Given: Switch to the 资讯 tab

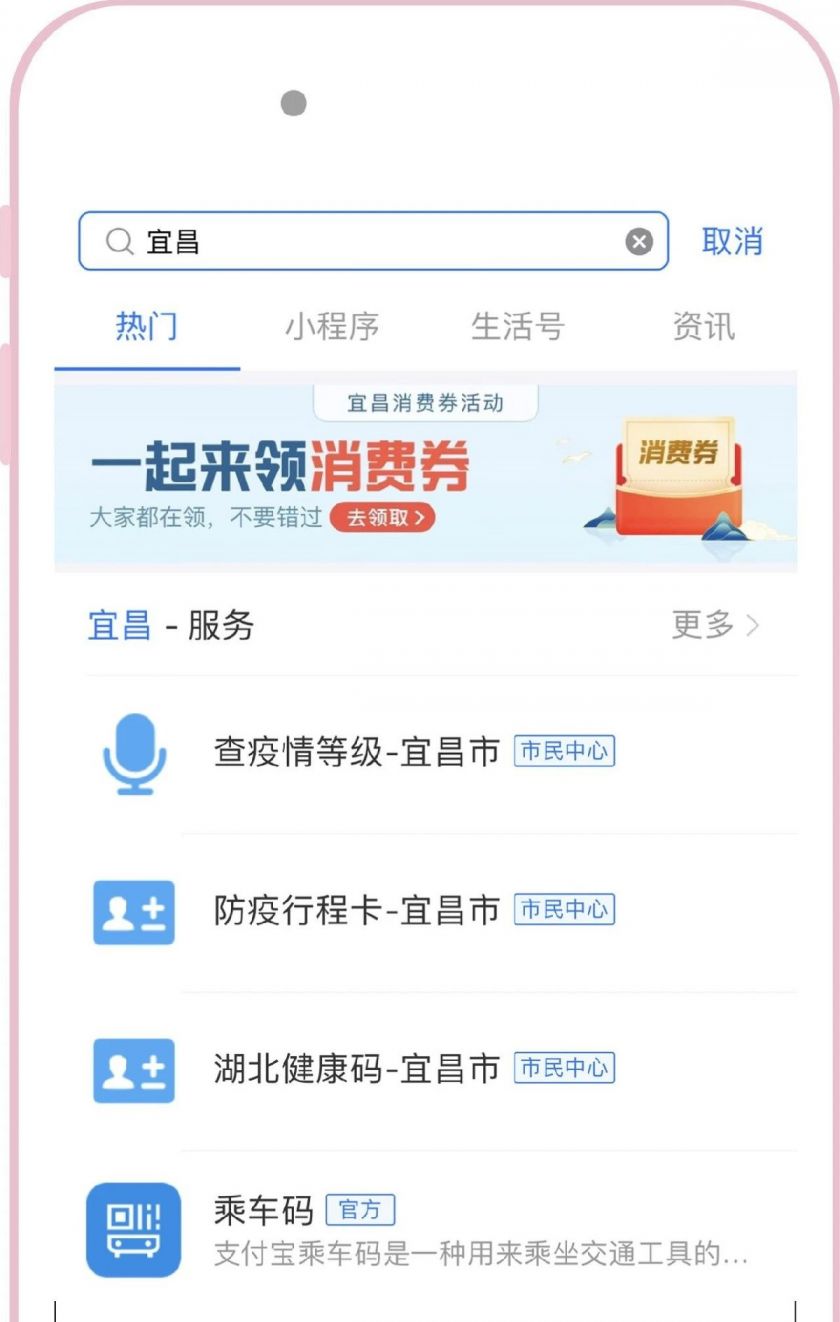Looking at the screenshot, I should pos(706,326).
